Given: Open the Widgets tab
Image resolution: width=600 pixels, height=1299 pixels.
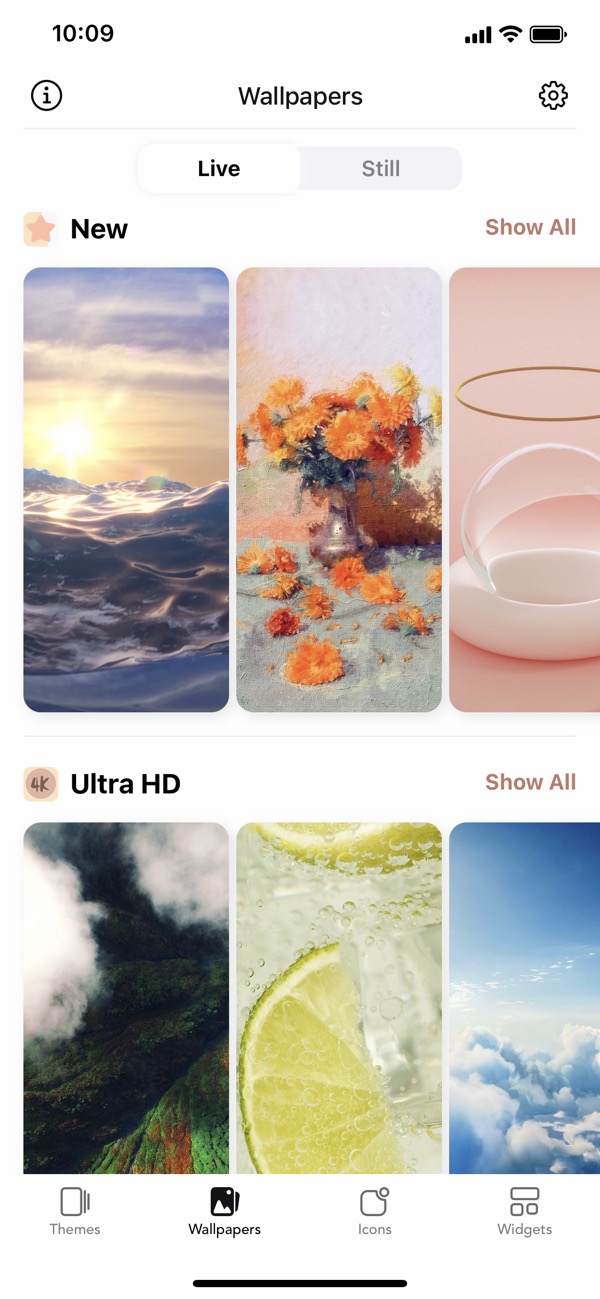Looking at the screenshot, I should (525, 1211).
